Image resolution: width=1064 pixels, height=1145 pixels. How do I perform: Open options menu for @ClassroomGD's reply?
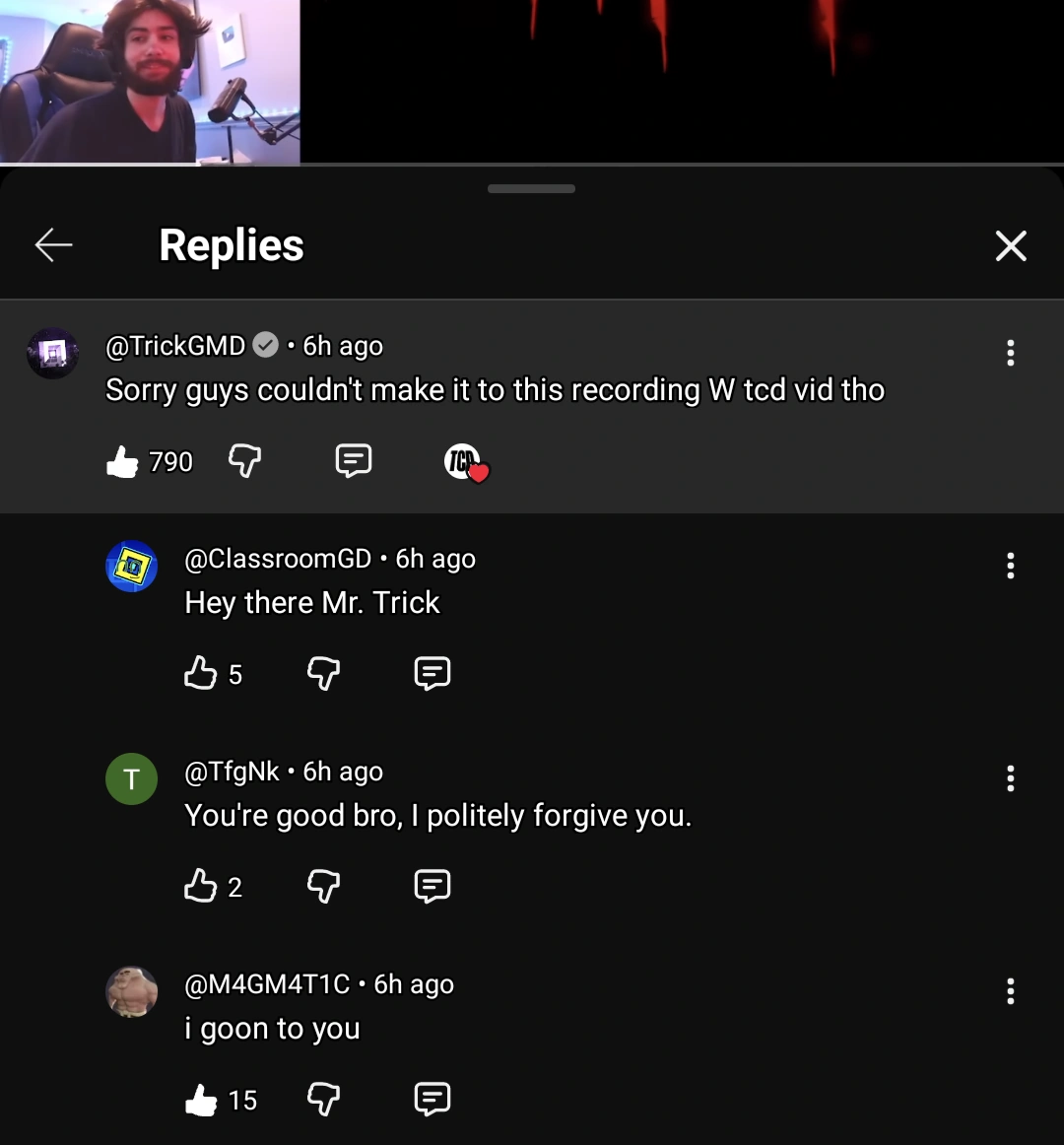pyautogui.click(x=1010, y=566)
